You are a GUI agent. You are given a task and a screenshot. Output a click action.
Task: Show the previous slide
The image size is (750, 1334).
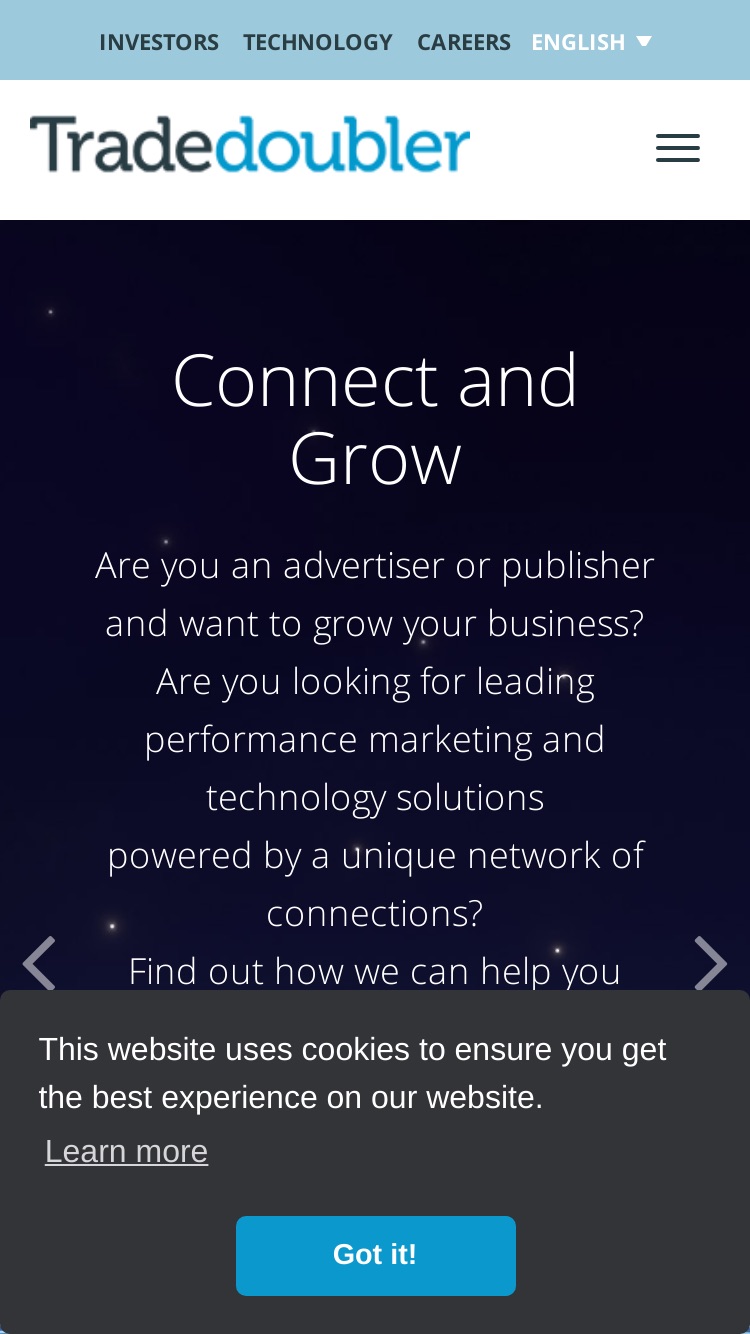(39, 964)
